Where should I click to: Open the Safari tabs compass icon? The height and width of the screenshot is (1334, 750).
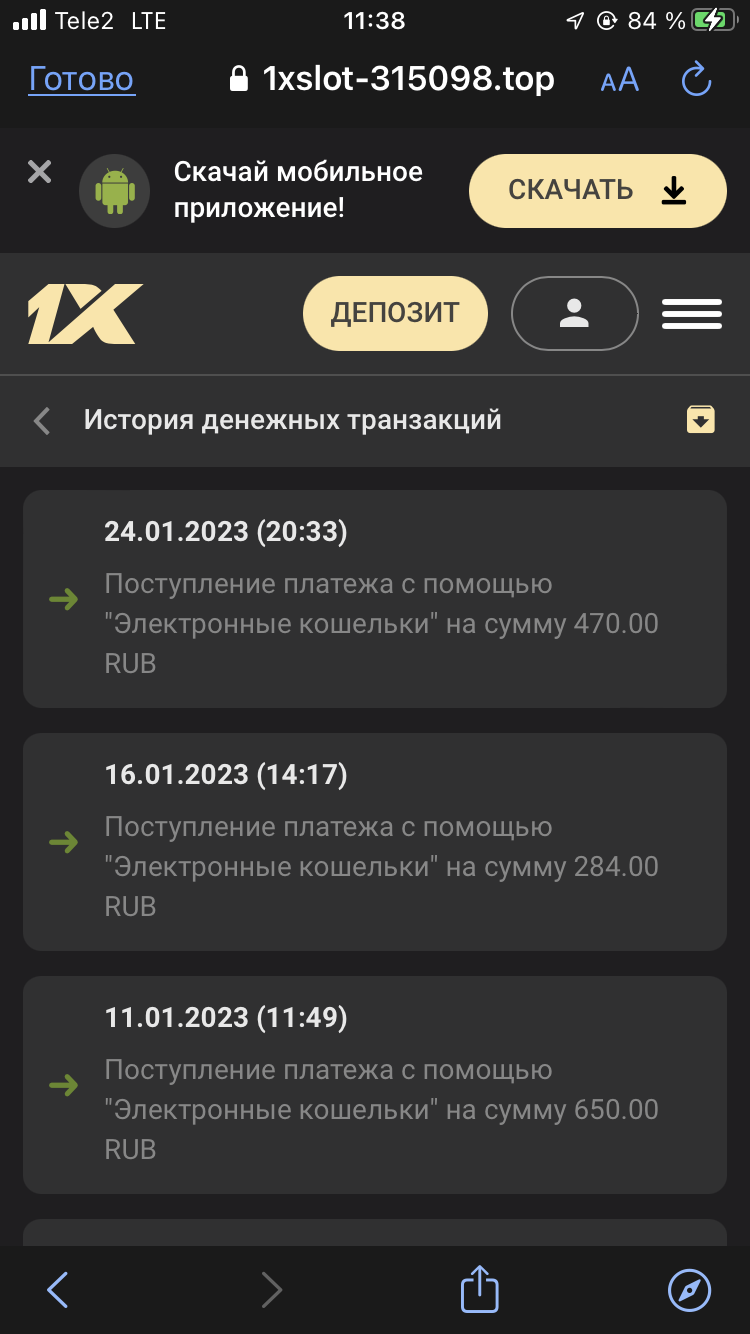[x=688, y=1289]
